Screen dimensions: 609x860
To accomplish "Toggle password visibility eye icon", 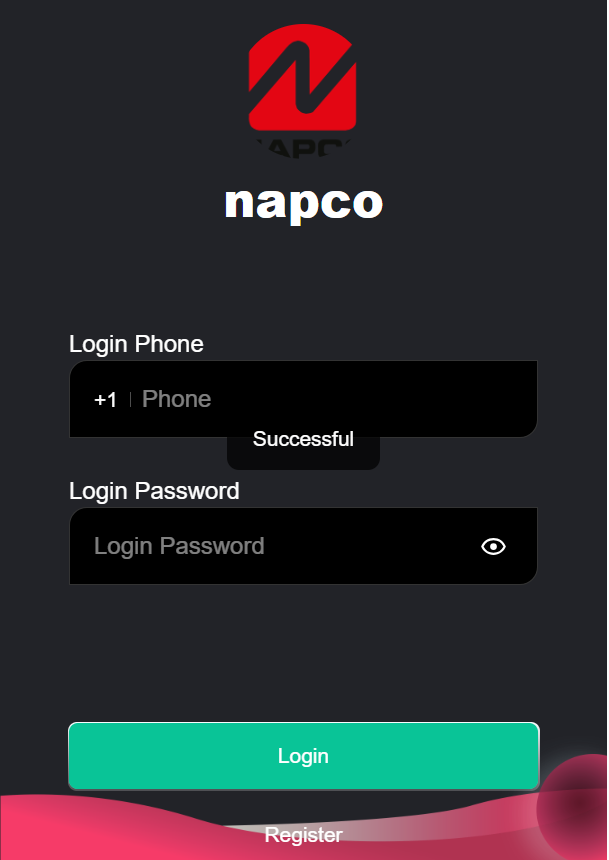I will point(493,546).
